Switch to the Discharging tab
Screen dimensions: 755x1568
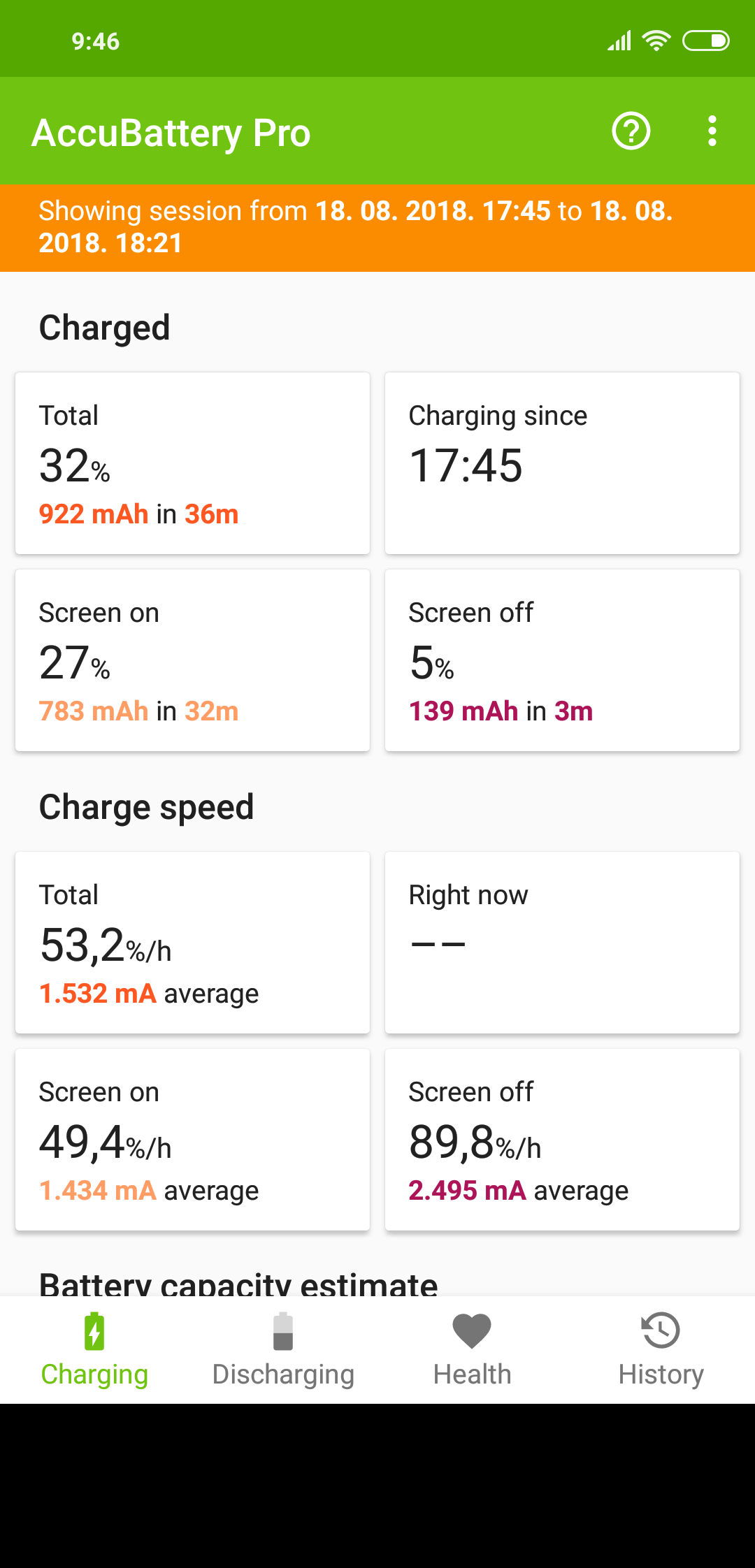[283, 1350]
